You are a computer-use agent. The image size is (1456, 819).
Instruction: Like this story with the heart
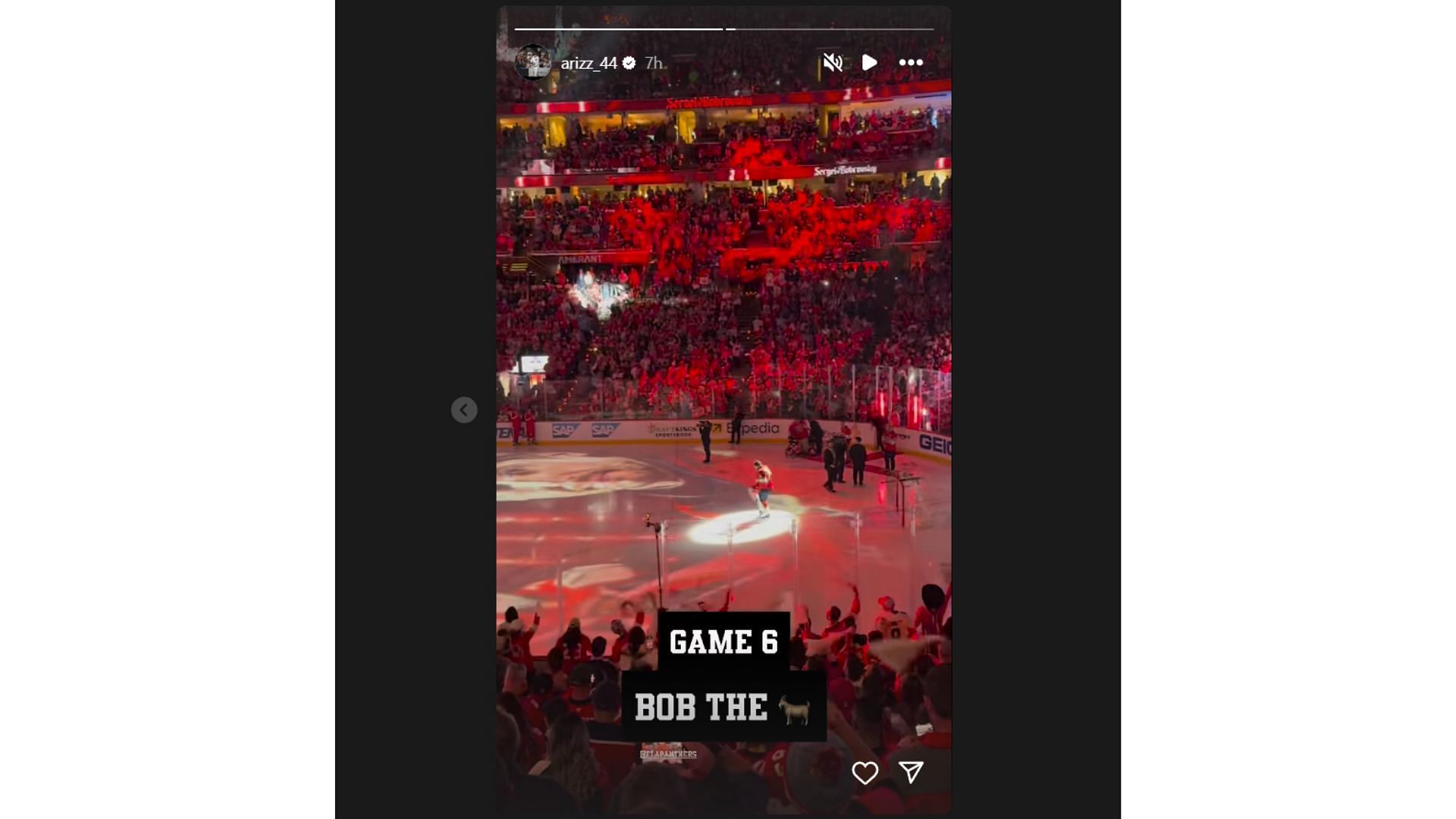coord(864,773)
